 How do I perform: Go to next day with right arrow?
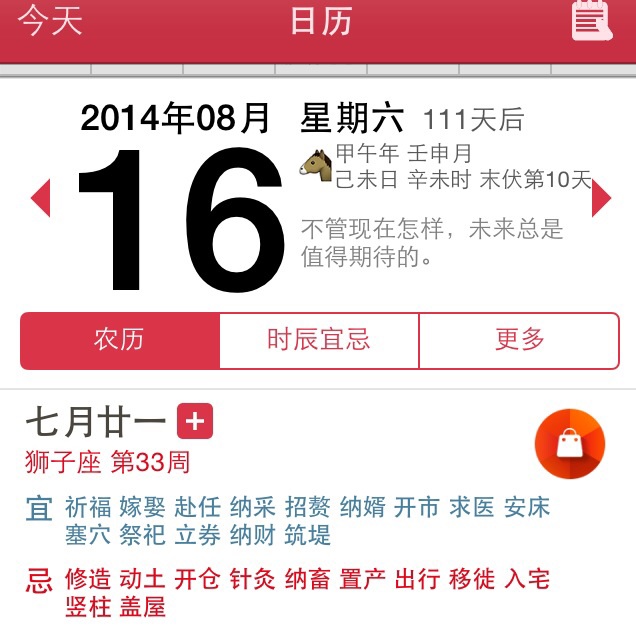600,198
